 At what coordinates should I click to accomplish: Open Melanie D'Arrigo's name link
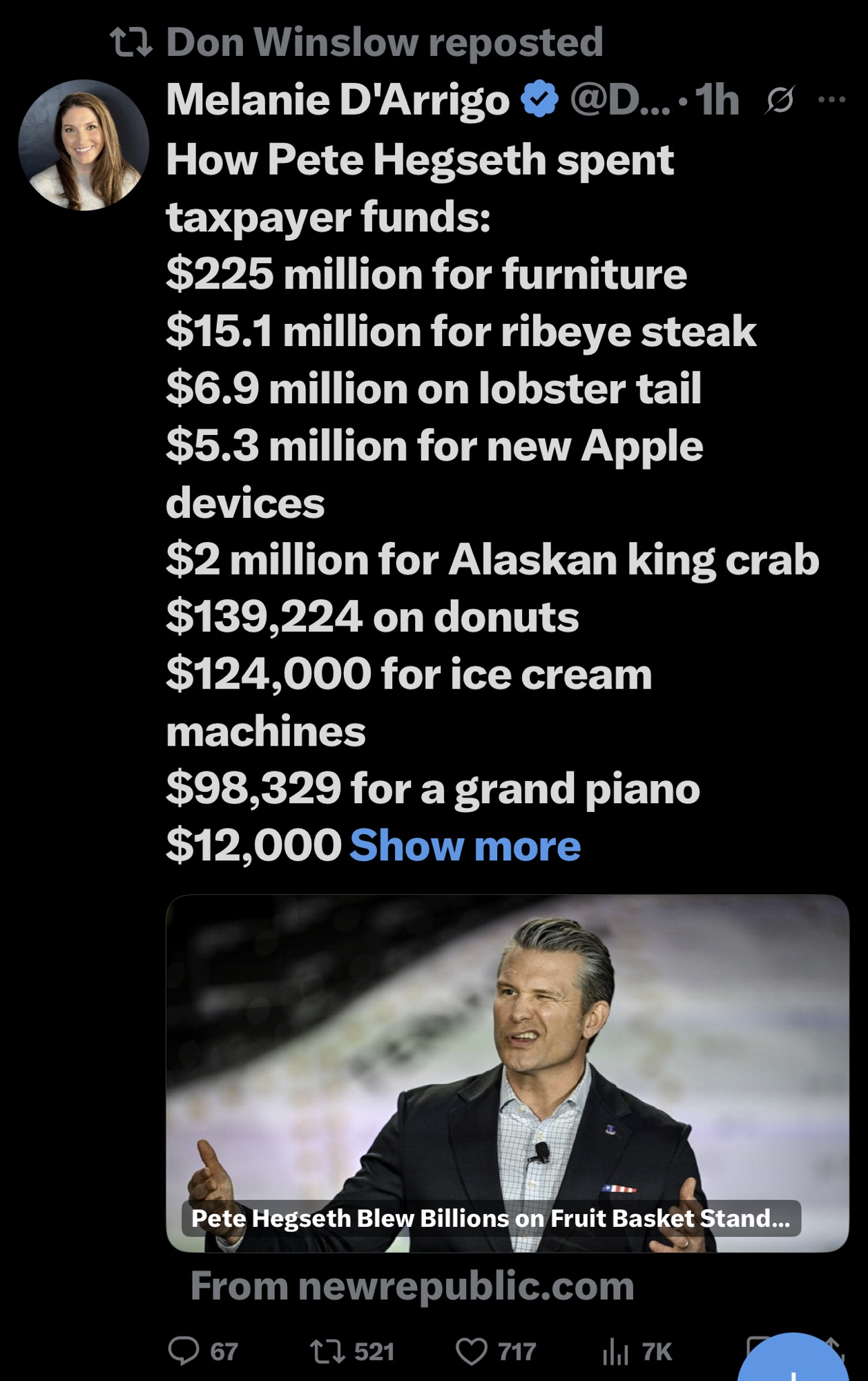tap(338, 100)
